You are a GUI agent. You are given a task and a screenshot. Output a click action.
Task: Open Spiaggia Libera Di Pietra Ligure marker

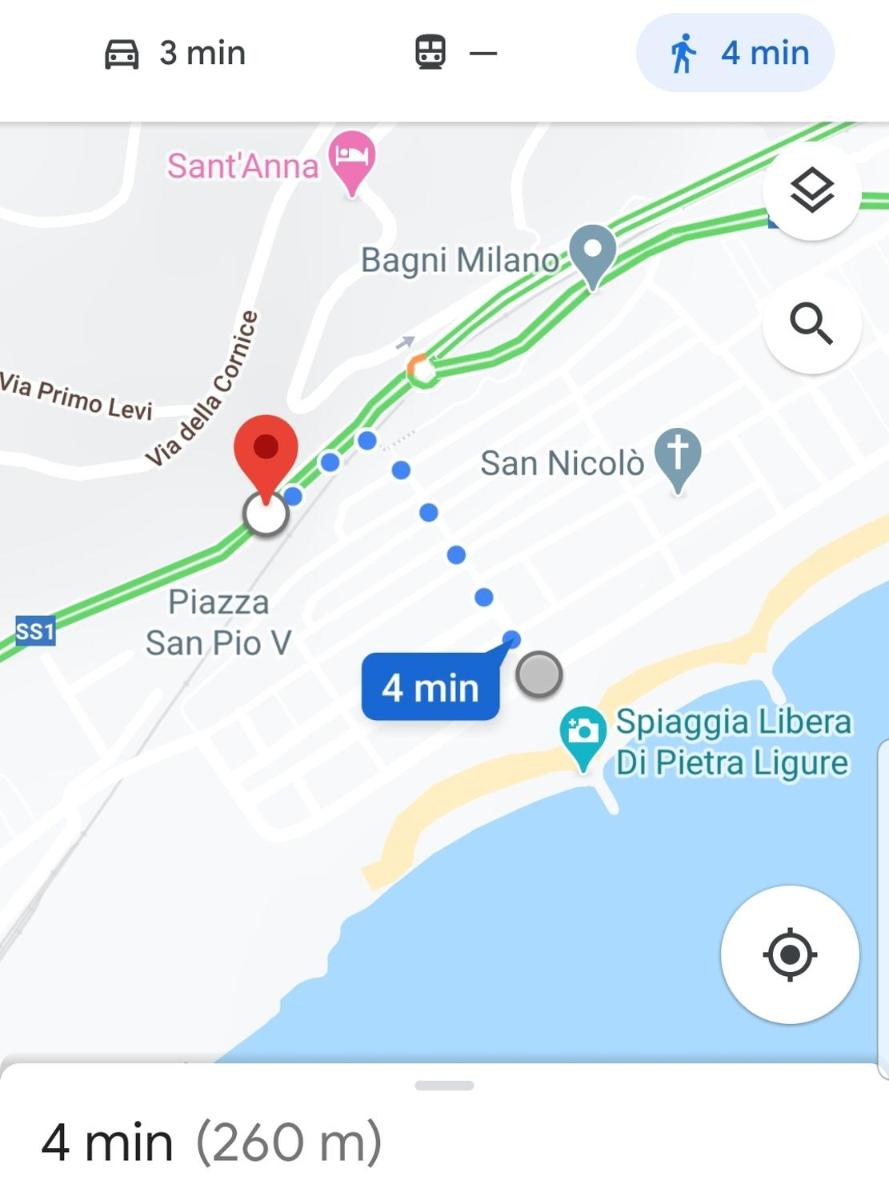[583, 733]
